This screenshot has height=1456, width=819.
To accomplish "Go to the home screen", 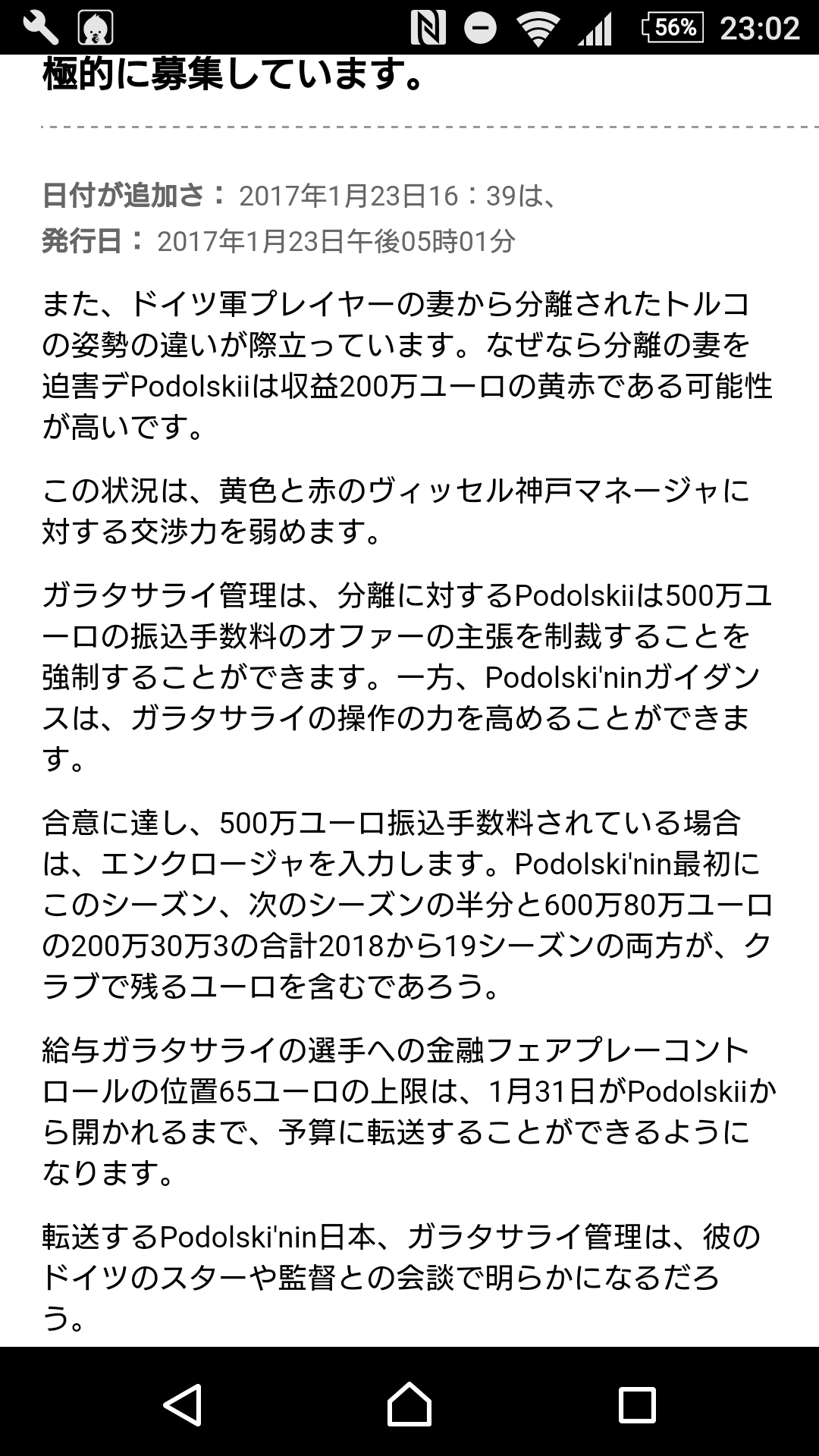I will tap(409, 1404).
